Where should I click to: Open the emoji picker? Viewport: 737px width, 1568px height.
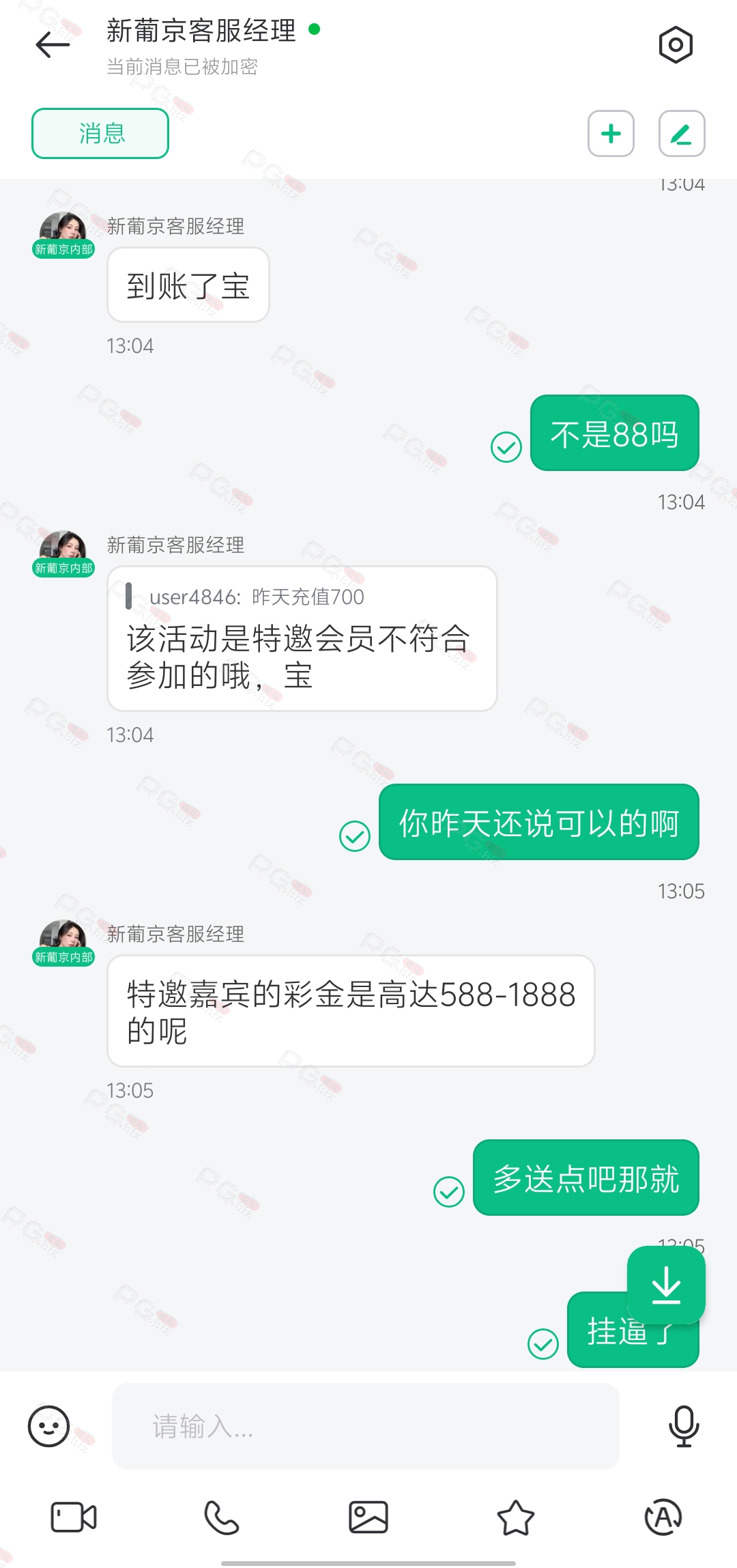click(x=48, y=1426)
